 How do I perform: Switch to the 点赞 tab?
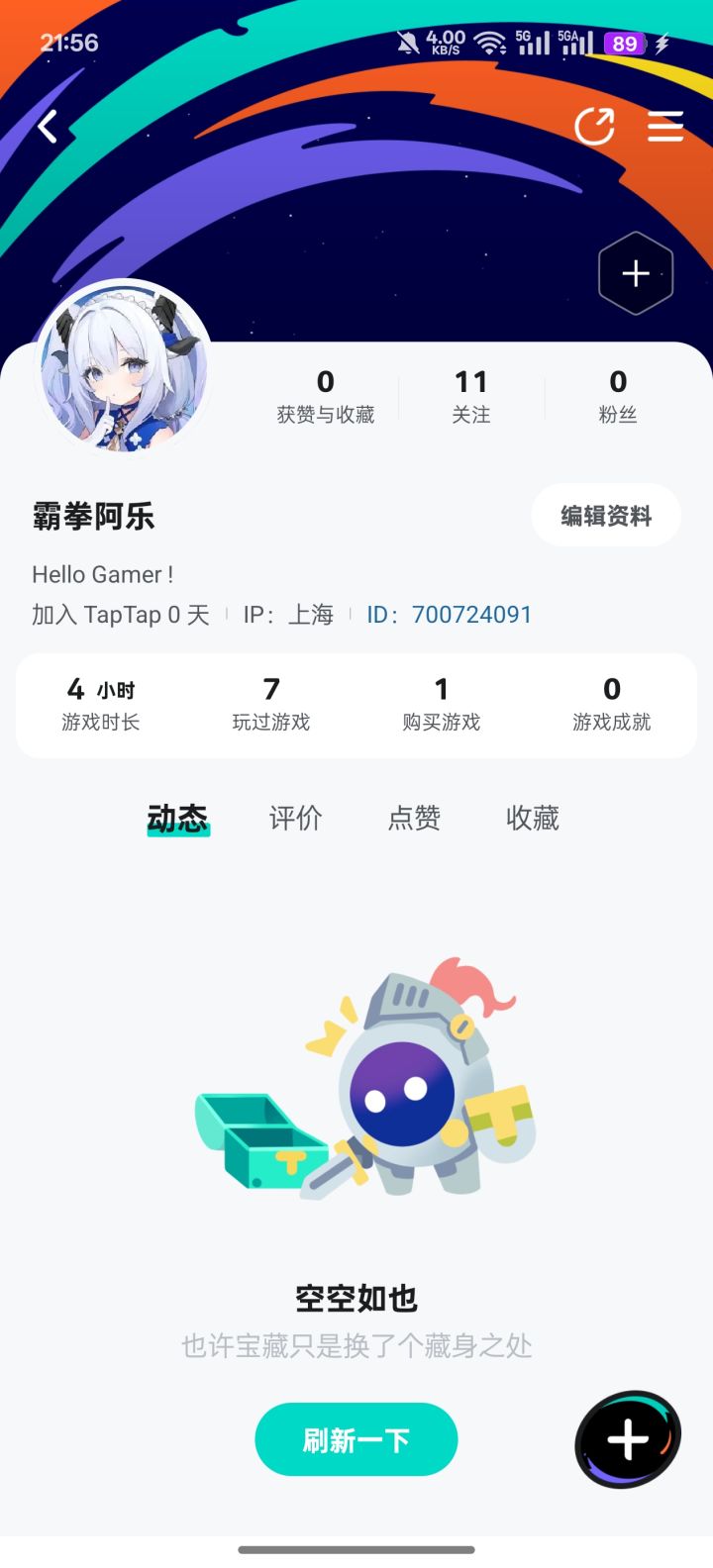tap(414, 819)
